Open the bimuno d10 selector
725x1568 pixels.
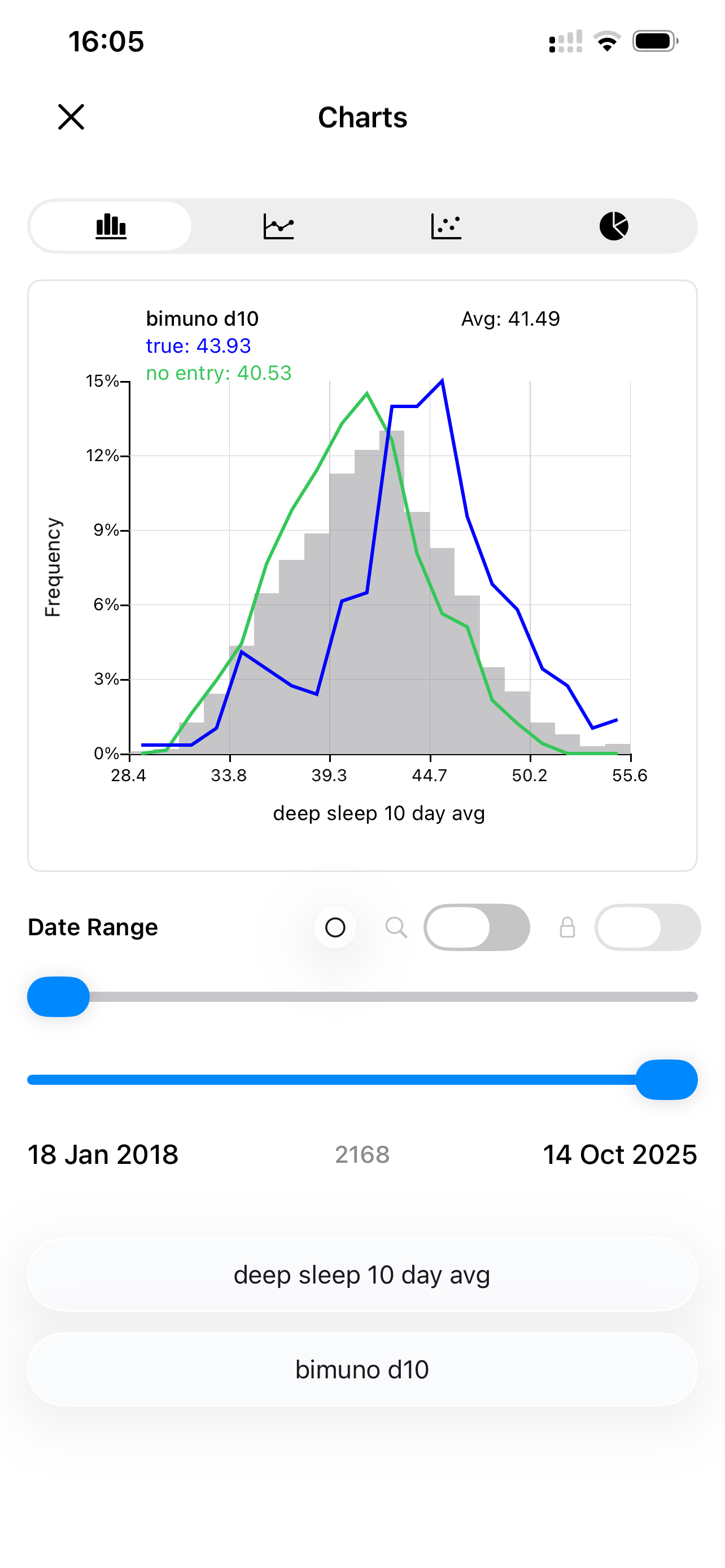pyautogui.click(x=362, y=1369)
